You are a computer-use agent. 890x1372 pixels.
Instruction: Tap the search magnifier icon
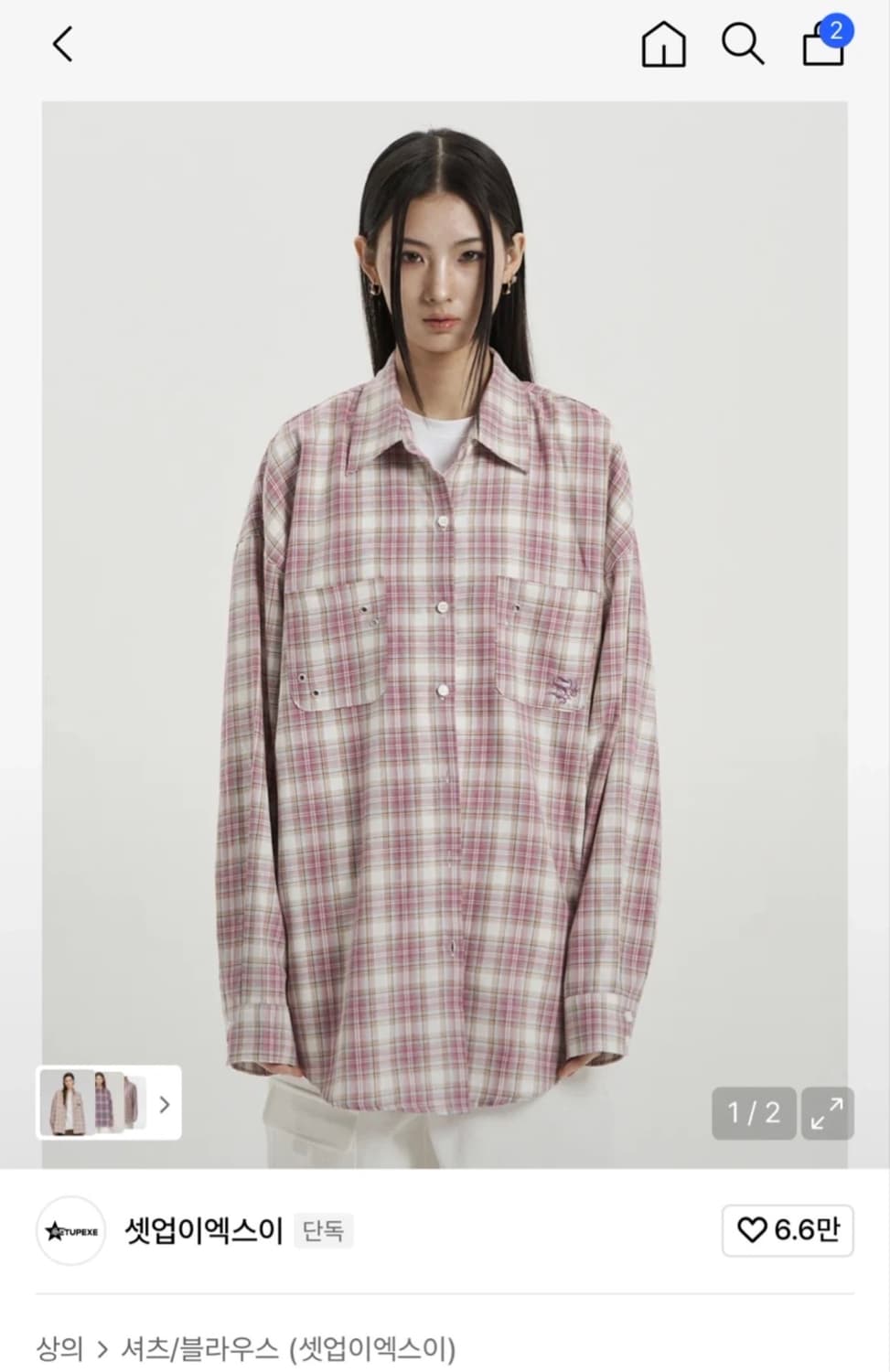pos(743,44)
